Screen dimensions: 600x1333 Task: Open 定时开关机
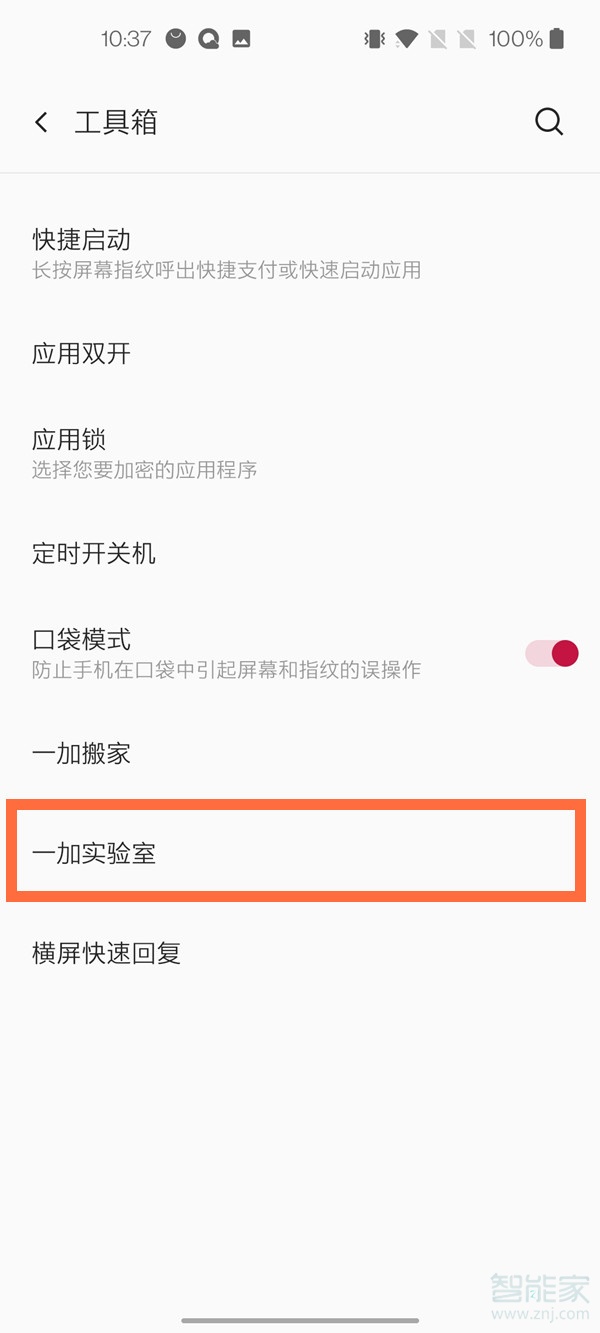click(300, 553)
